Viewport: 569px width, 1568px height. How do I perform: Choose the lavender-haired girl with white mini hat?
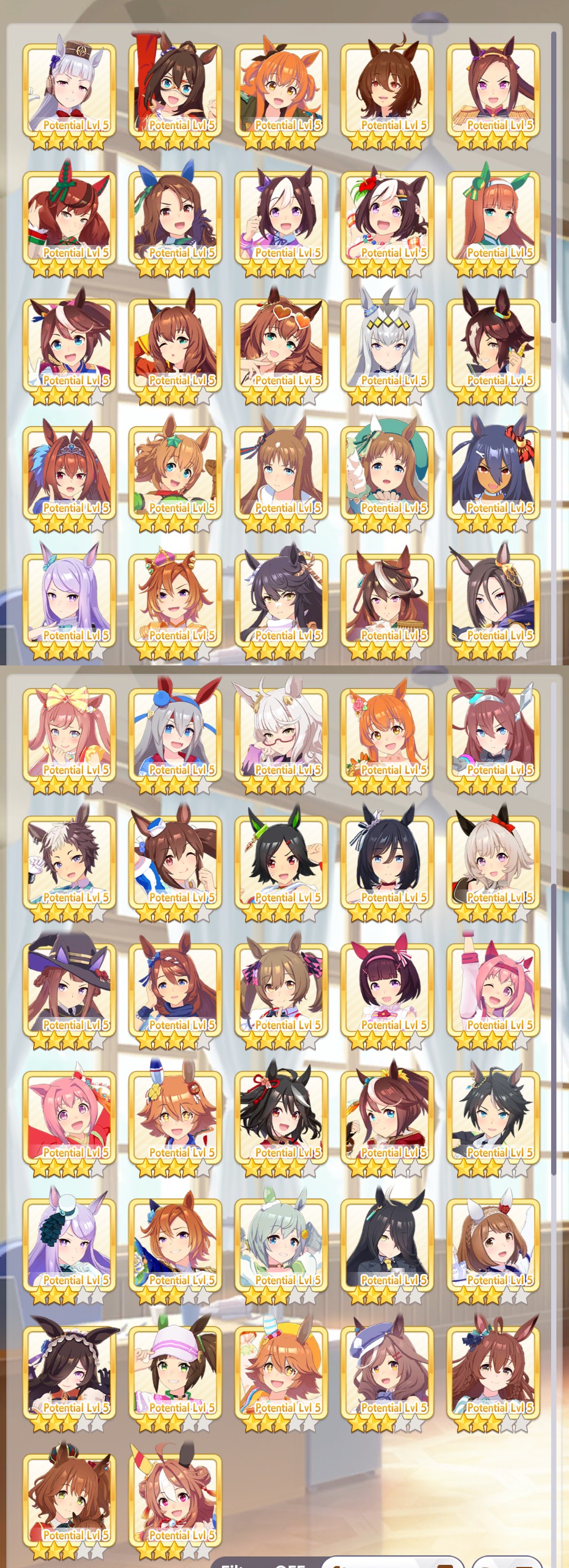pyautogui.click(x=69, y=1247)
